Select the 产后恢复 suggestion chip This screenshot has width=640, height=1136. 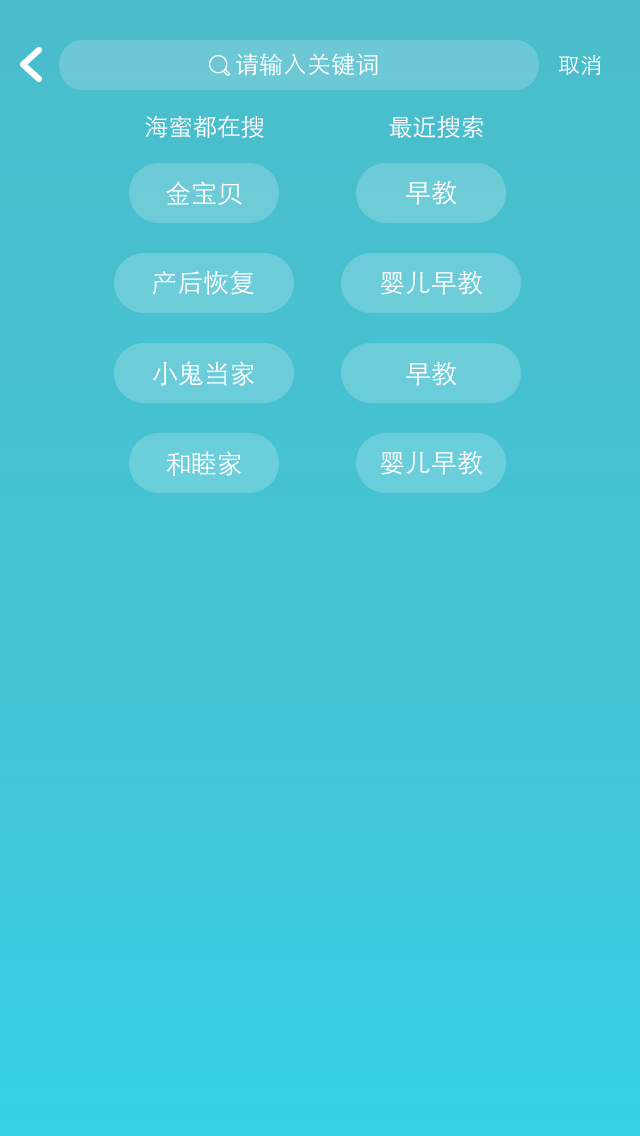204,283
